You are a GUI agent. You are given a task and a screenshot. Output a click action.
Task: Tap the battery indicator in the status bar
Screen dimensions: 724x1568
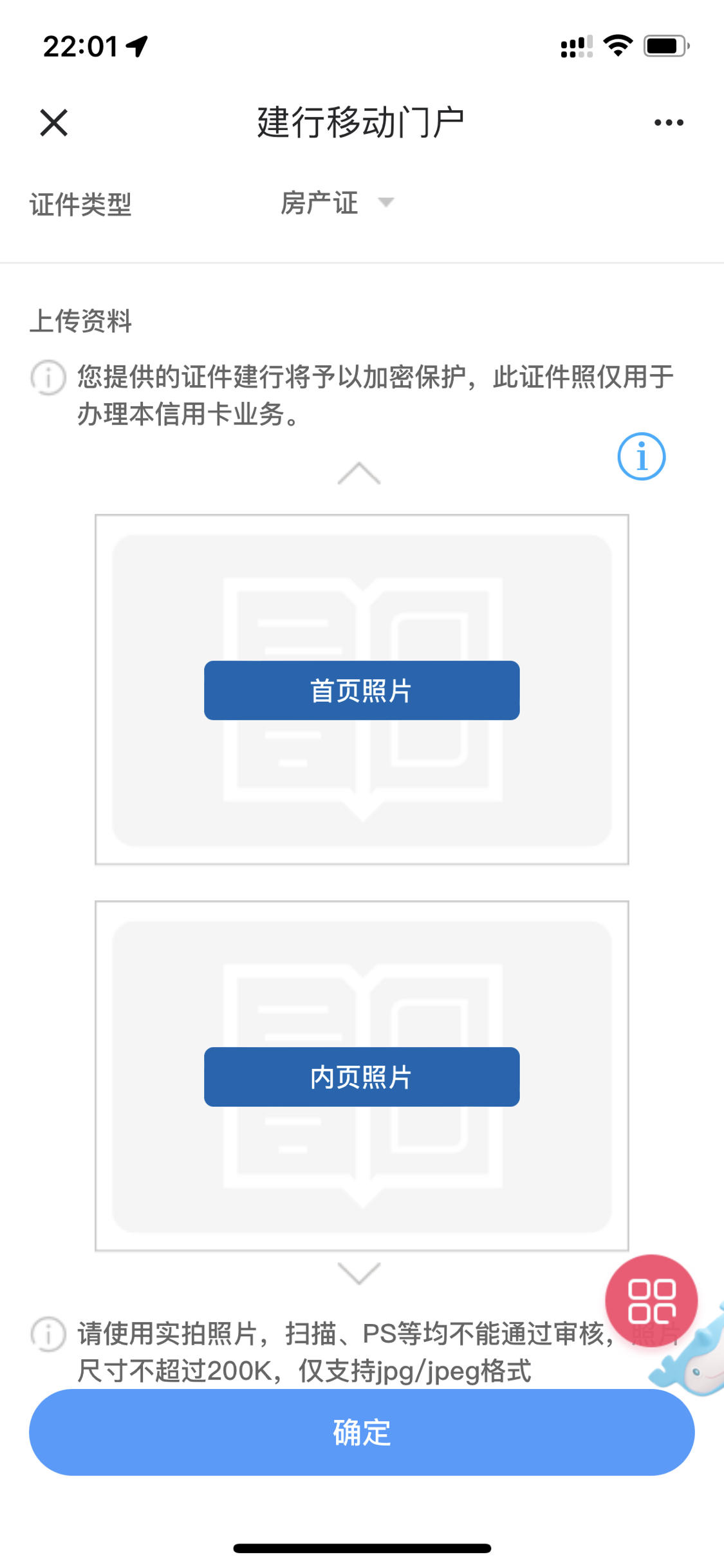(665, 44)
